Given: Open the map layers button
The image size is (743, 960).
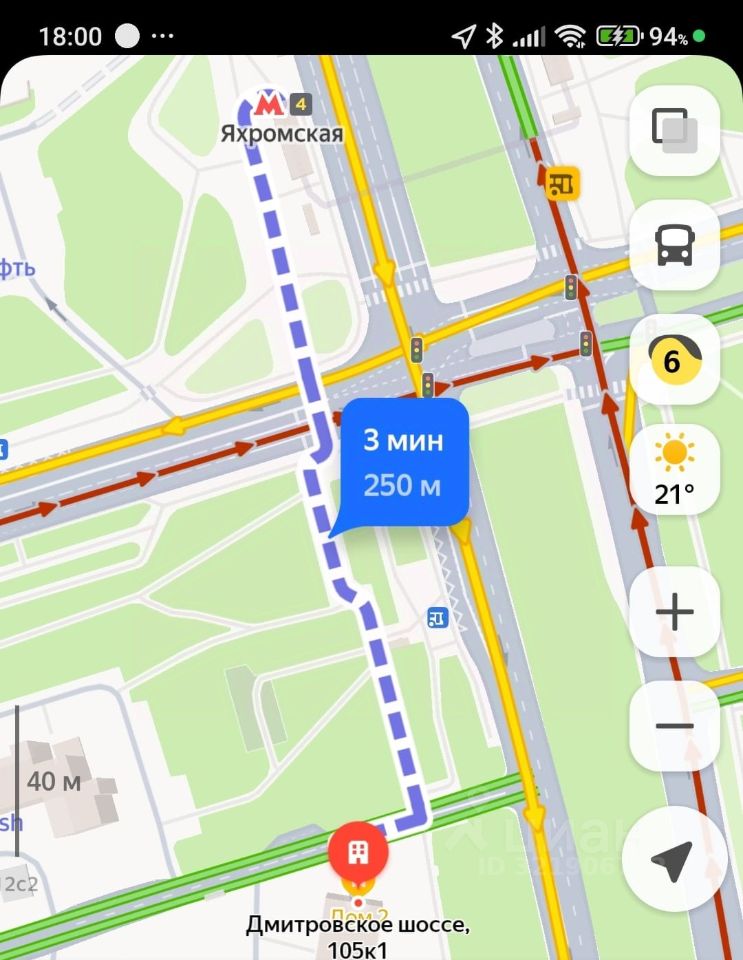Looking at the screenshot, I should [674, 130].
